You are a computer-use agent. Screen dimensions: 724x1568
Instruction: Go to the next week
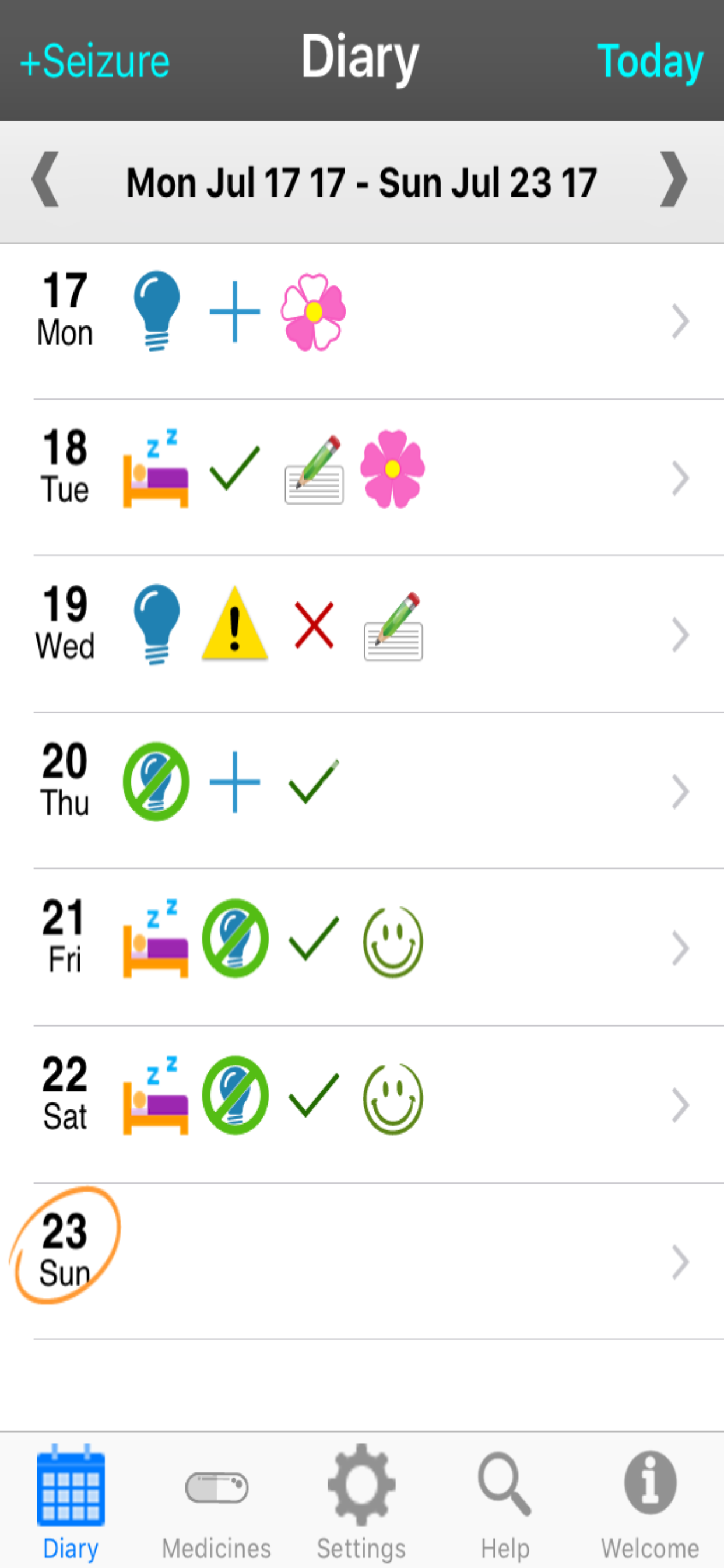click(673, 180)
